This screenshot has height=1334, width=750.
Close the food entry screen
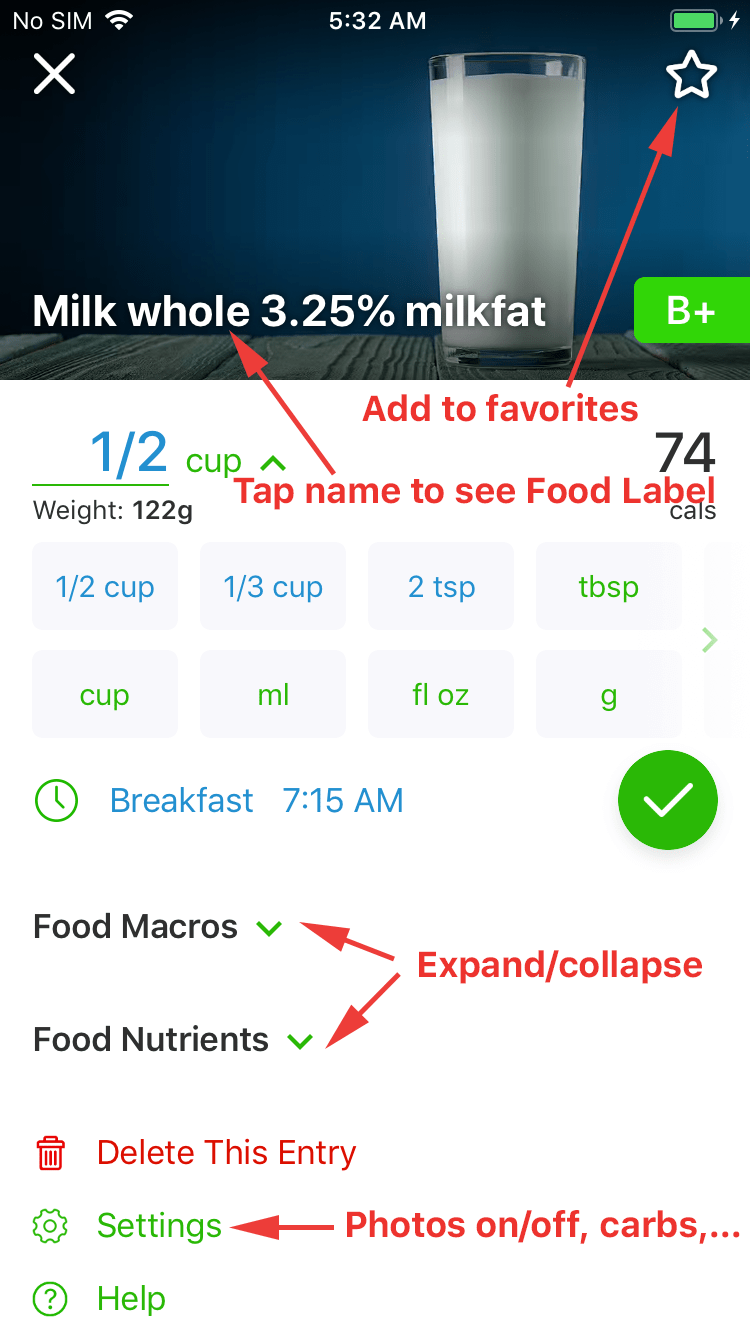point(54,74)
